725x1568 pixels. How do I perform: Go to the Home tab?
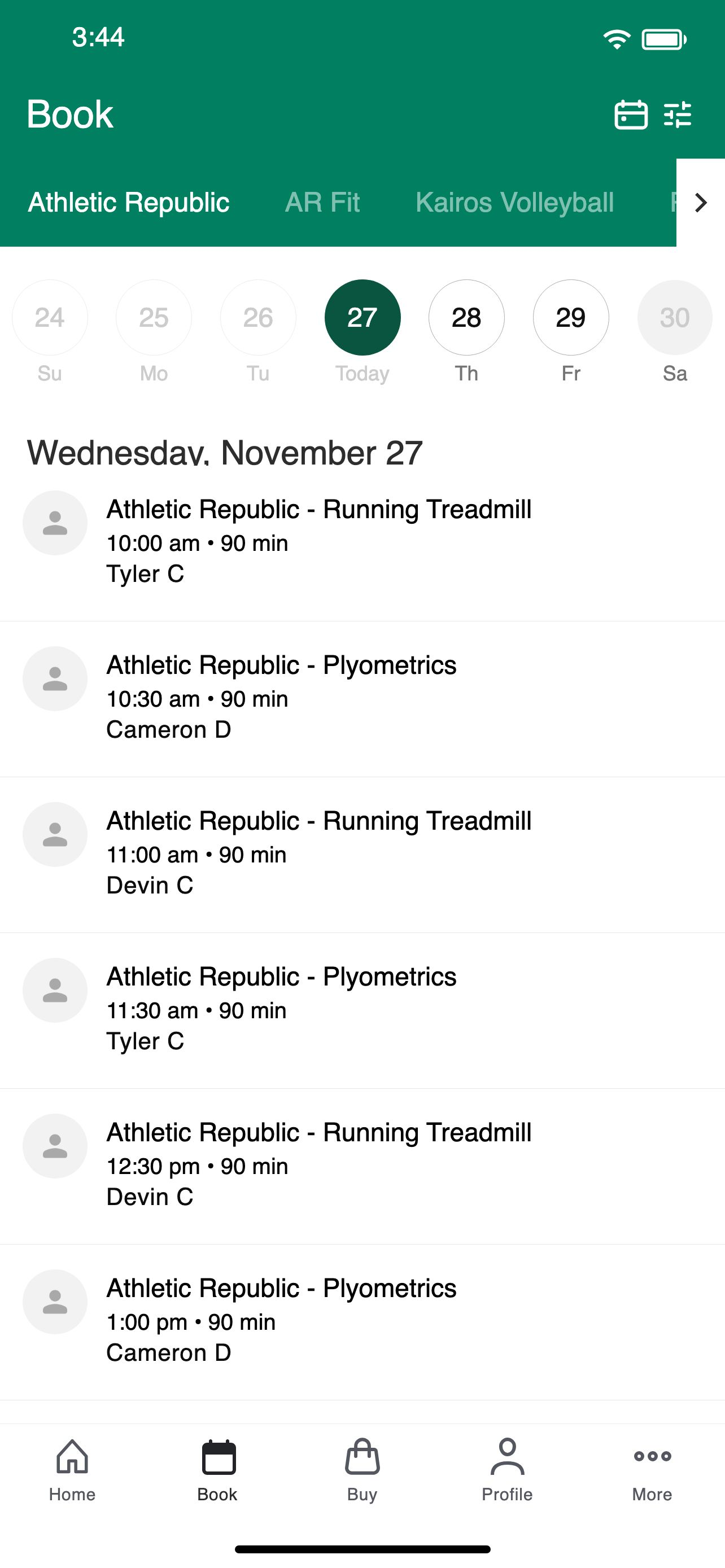coord(72,1470)
